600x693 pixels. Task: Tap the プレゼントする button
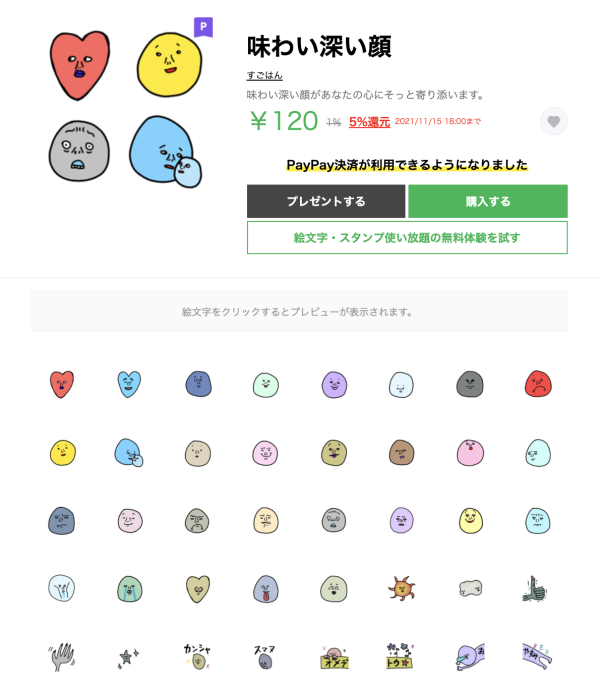pyautogui.click(x=326, y=201)
